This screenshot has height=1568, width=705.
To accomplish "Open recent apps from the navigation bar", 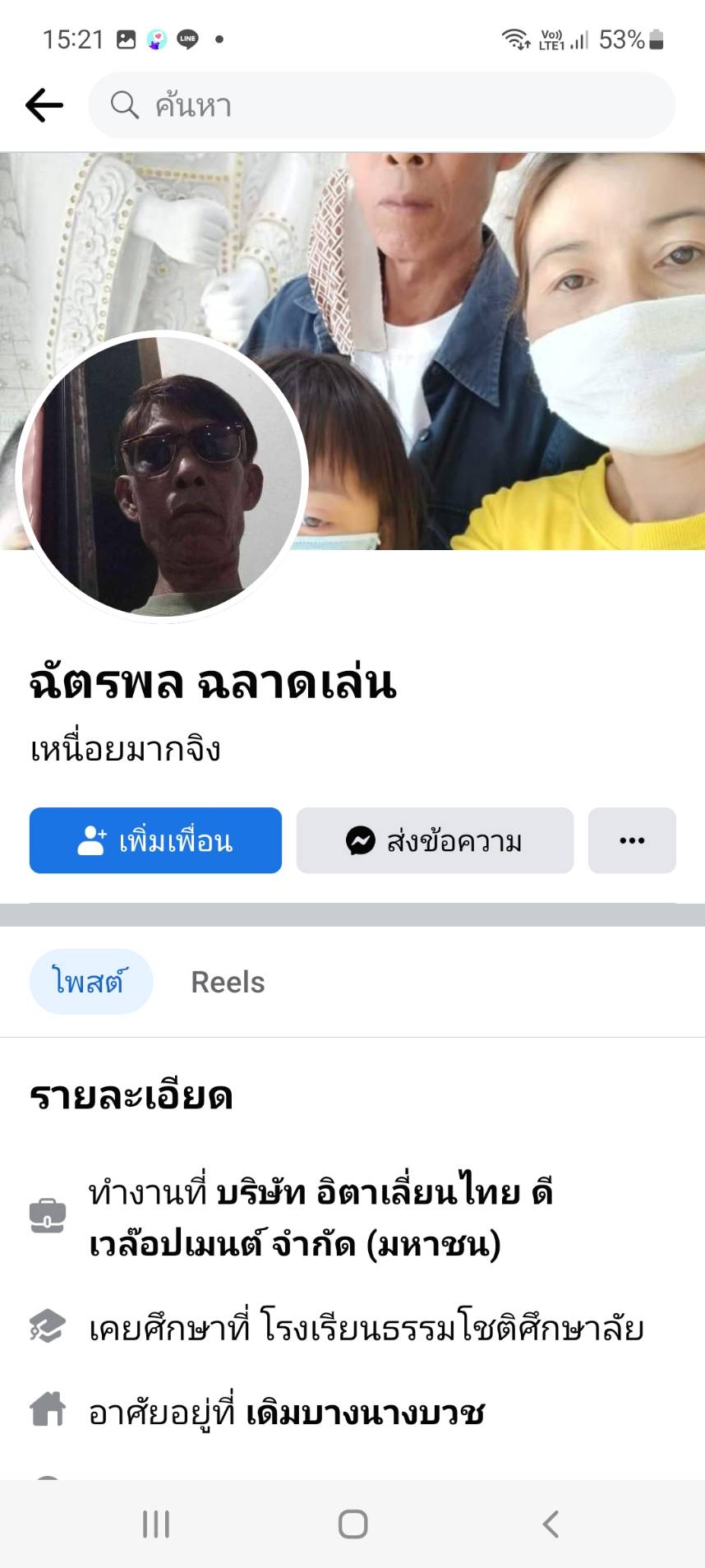I will click(156, 1524).
